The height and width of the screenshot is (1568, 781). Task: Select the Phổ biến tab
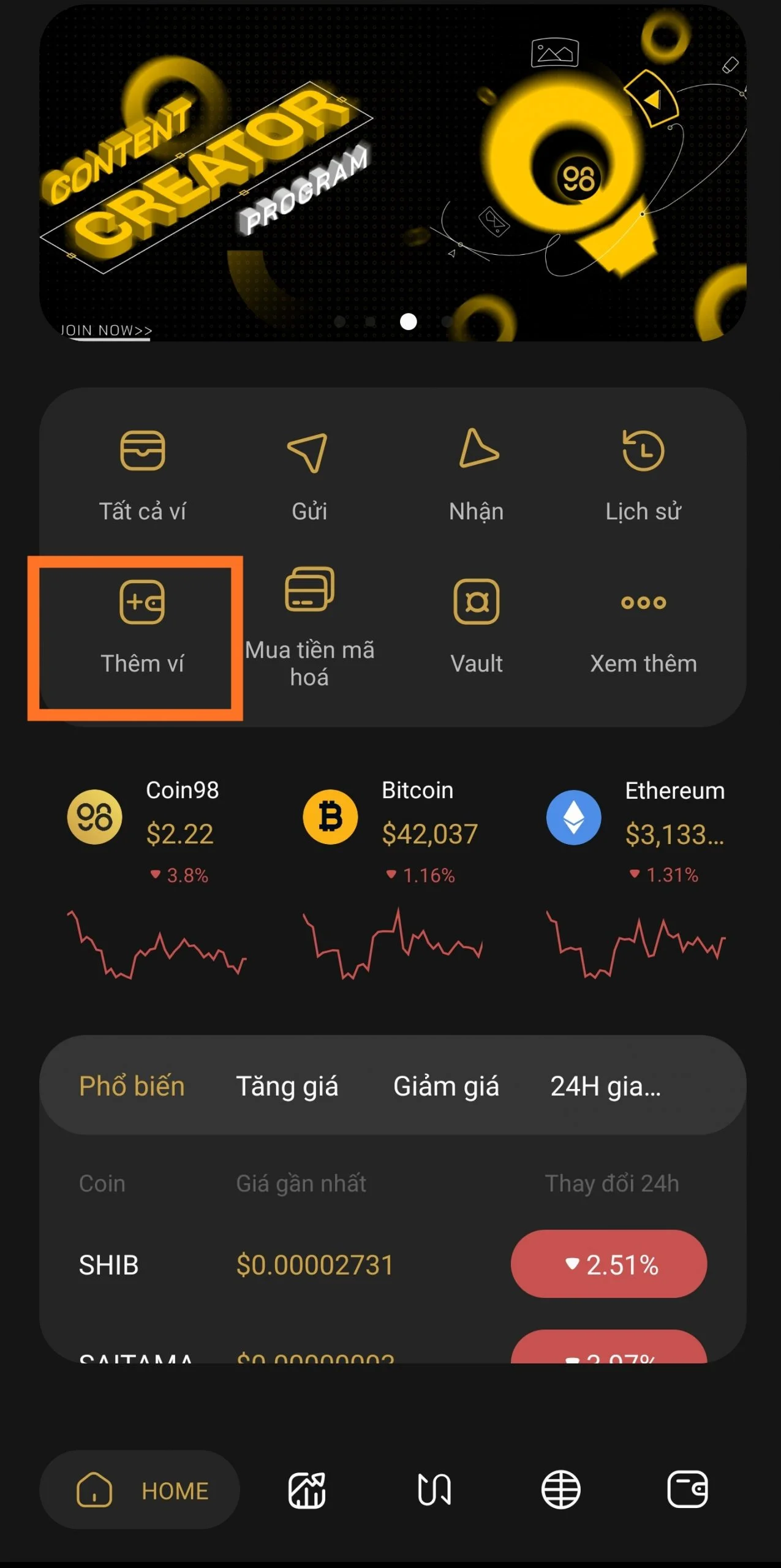pyautogui.click(x=132, y=1087)
